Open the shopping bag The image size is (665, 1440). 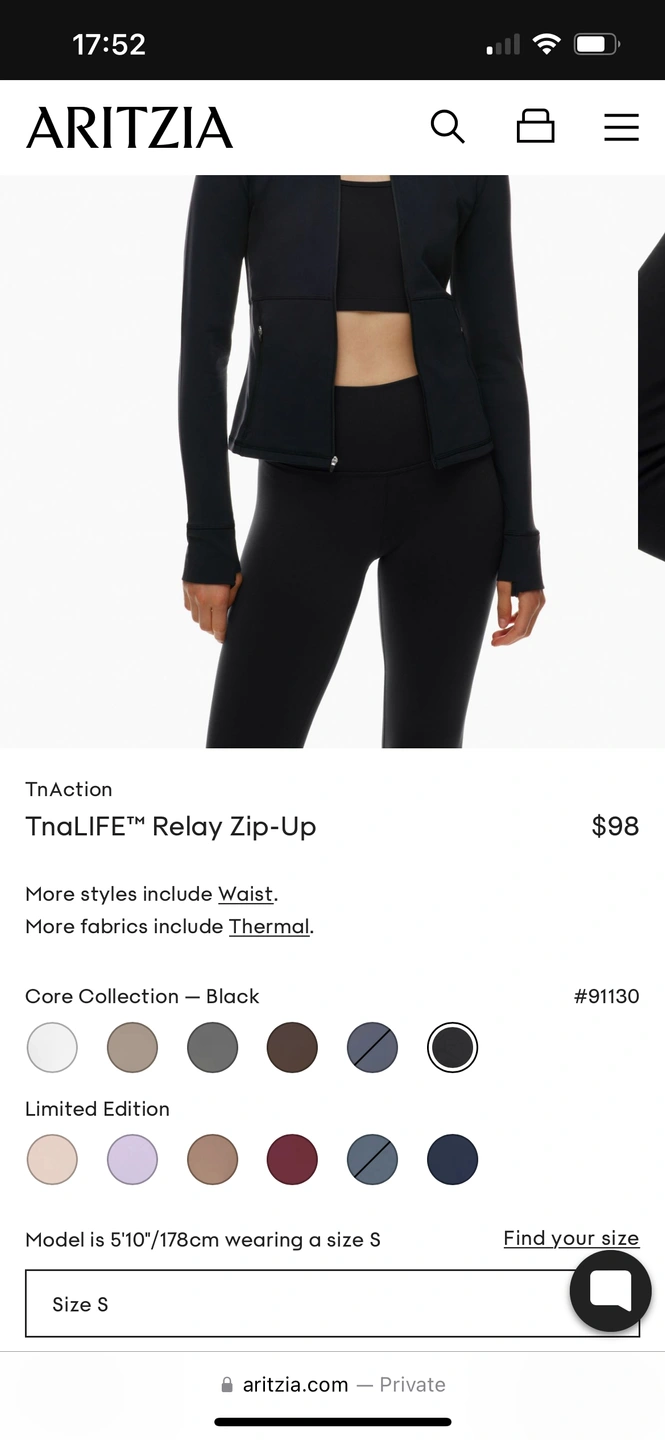(x=535, y=127)
